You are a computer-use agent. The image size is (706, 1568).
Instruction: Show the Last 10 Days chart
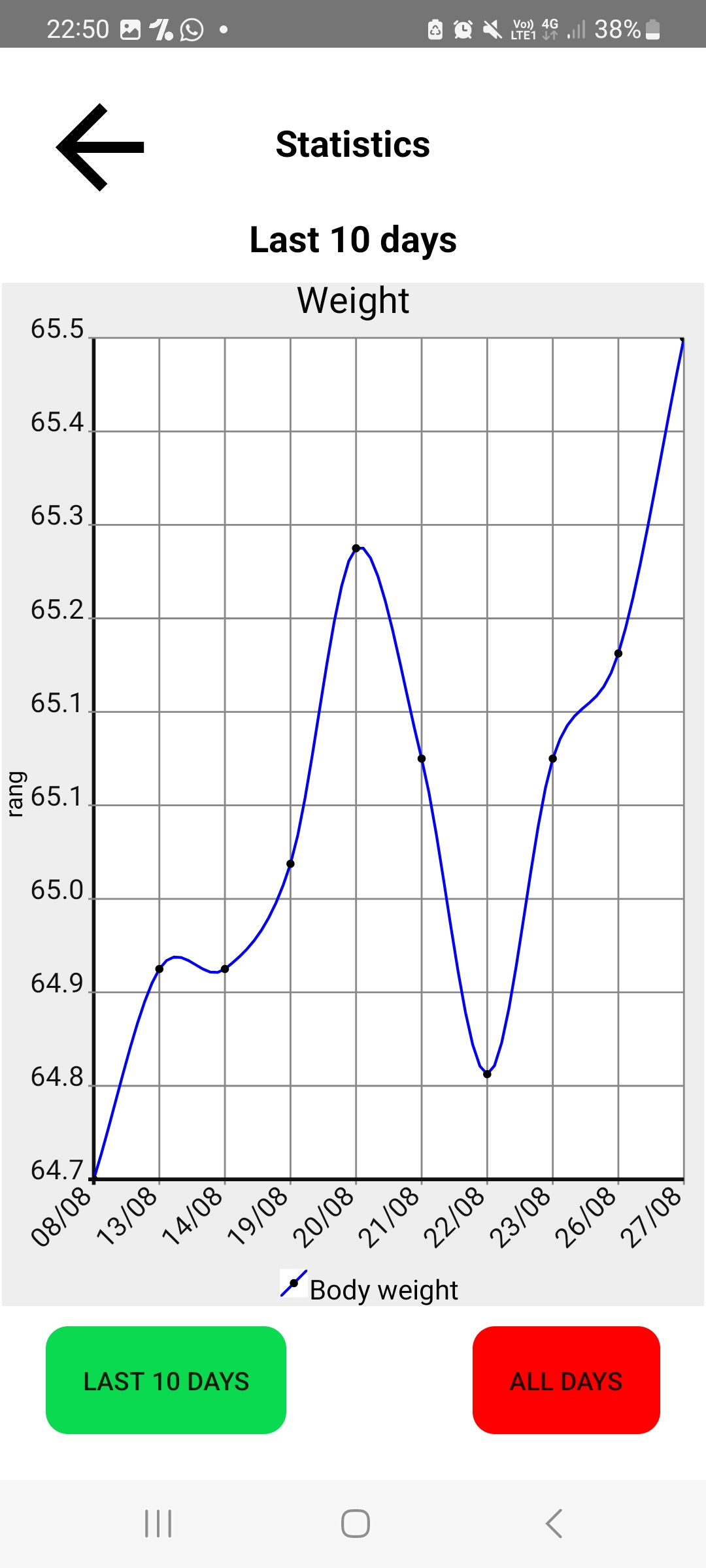[166, 1380]
